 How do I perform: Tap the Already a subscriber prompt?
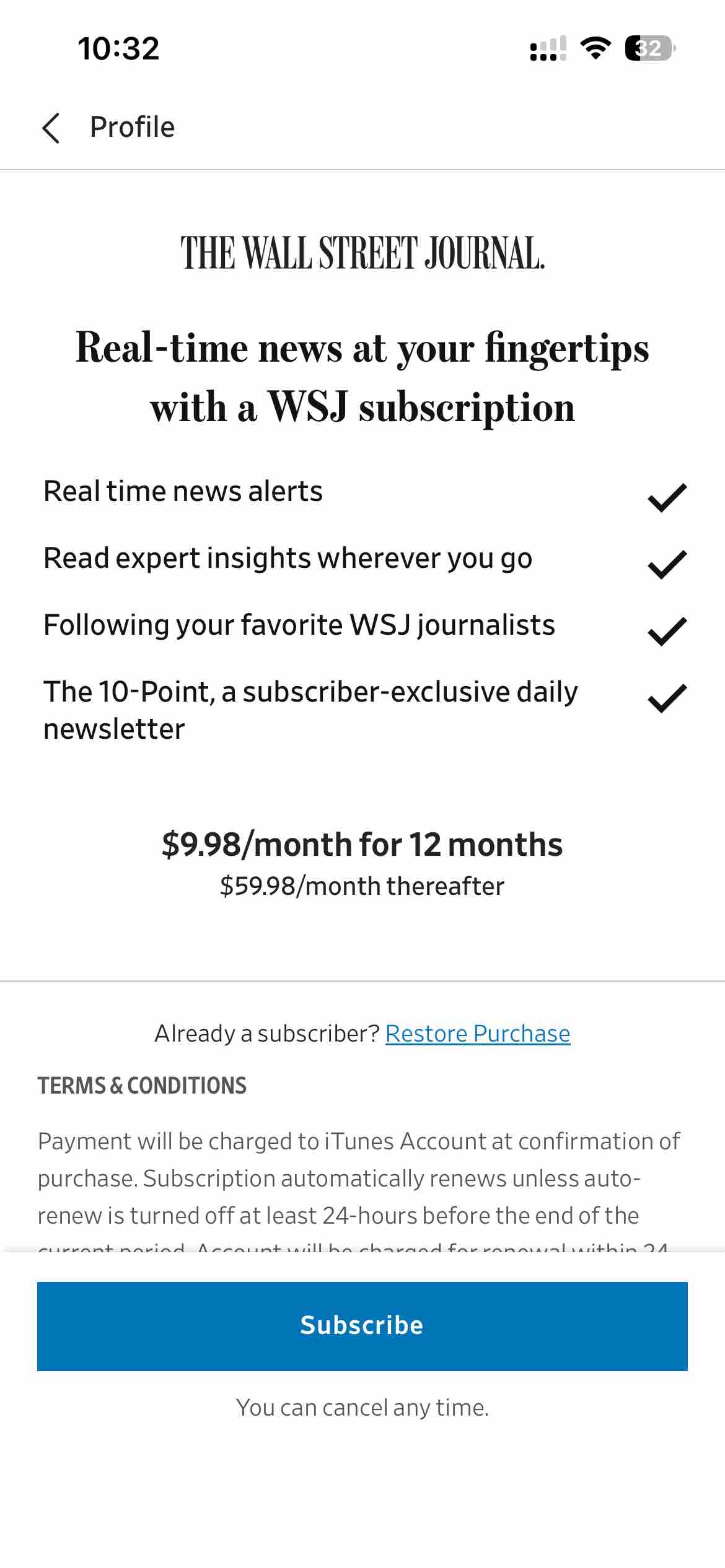pos(266,1033)
